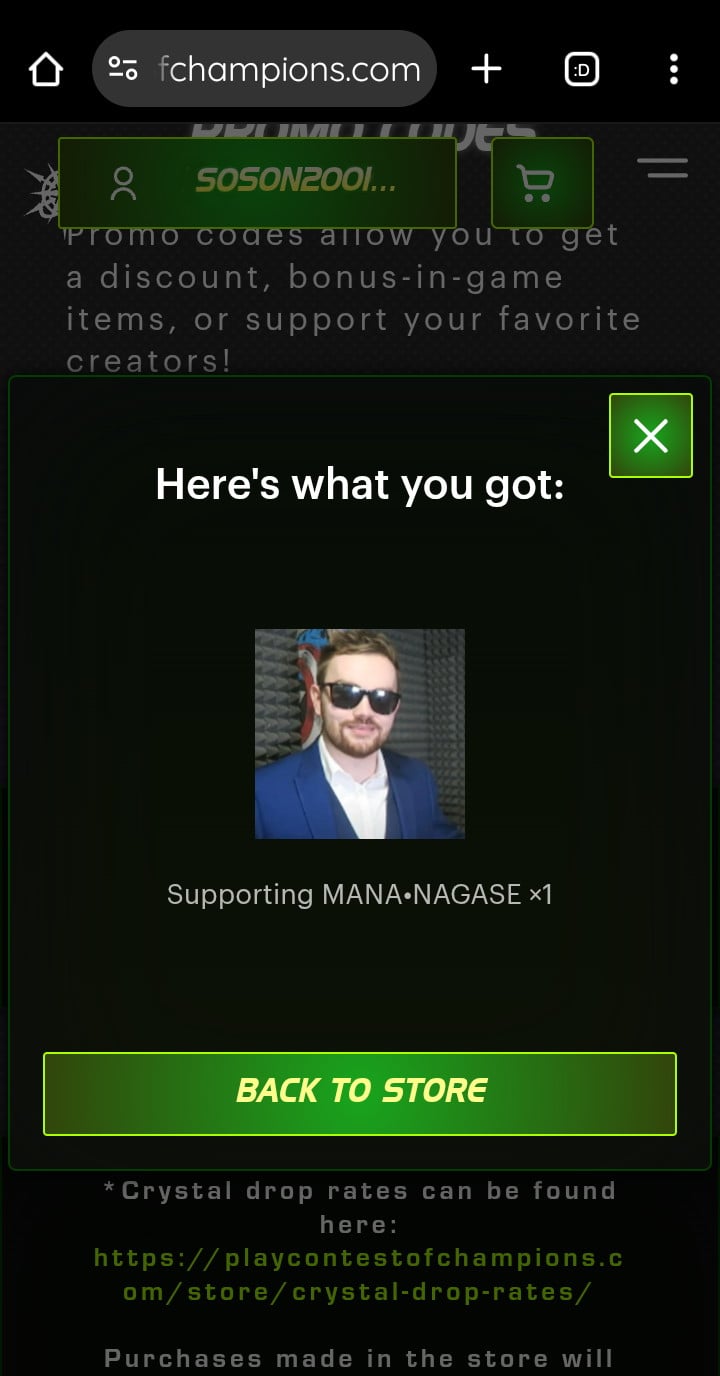Open the browser overflow menu

point(674,70)
